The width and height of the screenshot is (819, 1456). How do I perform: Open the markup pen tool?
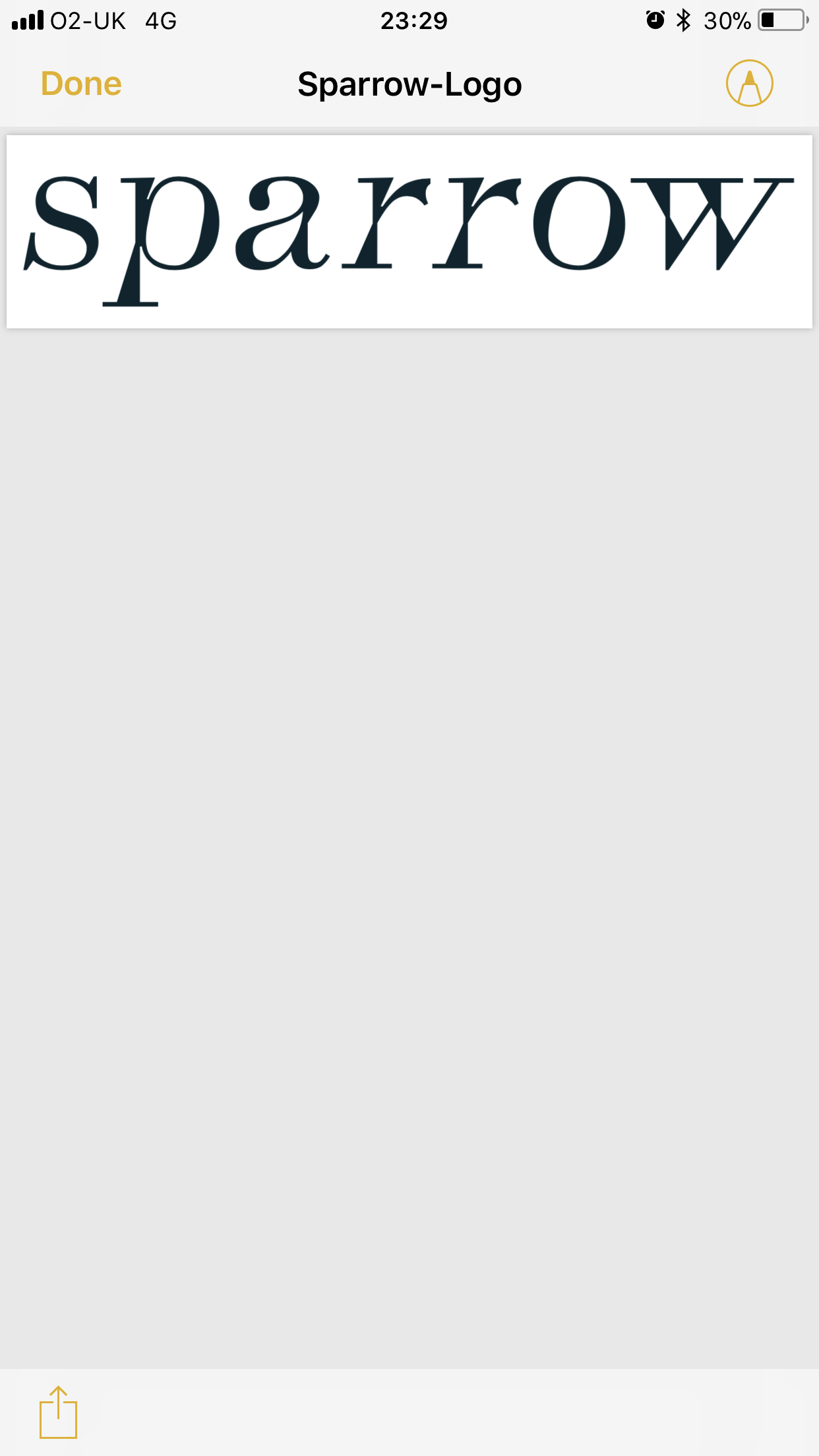(x=749, y=84)
